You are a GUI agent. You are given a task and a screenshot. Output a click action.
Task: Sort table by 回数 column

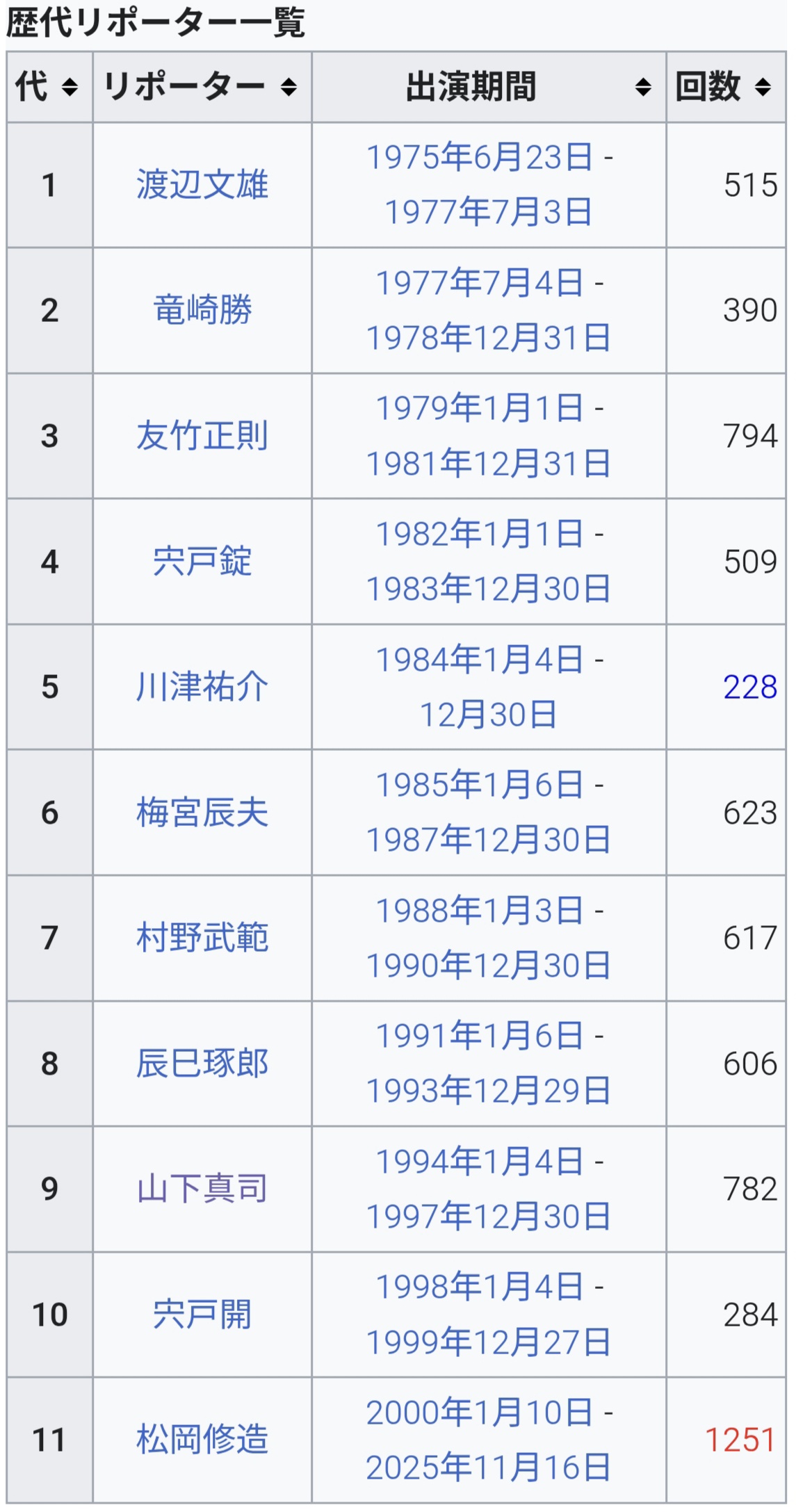pyautogui.click(x=763, y=88)
